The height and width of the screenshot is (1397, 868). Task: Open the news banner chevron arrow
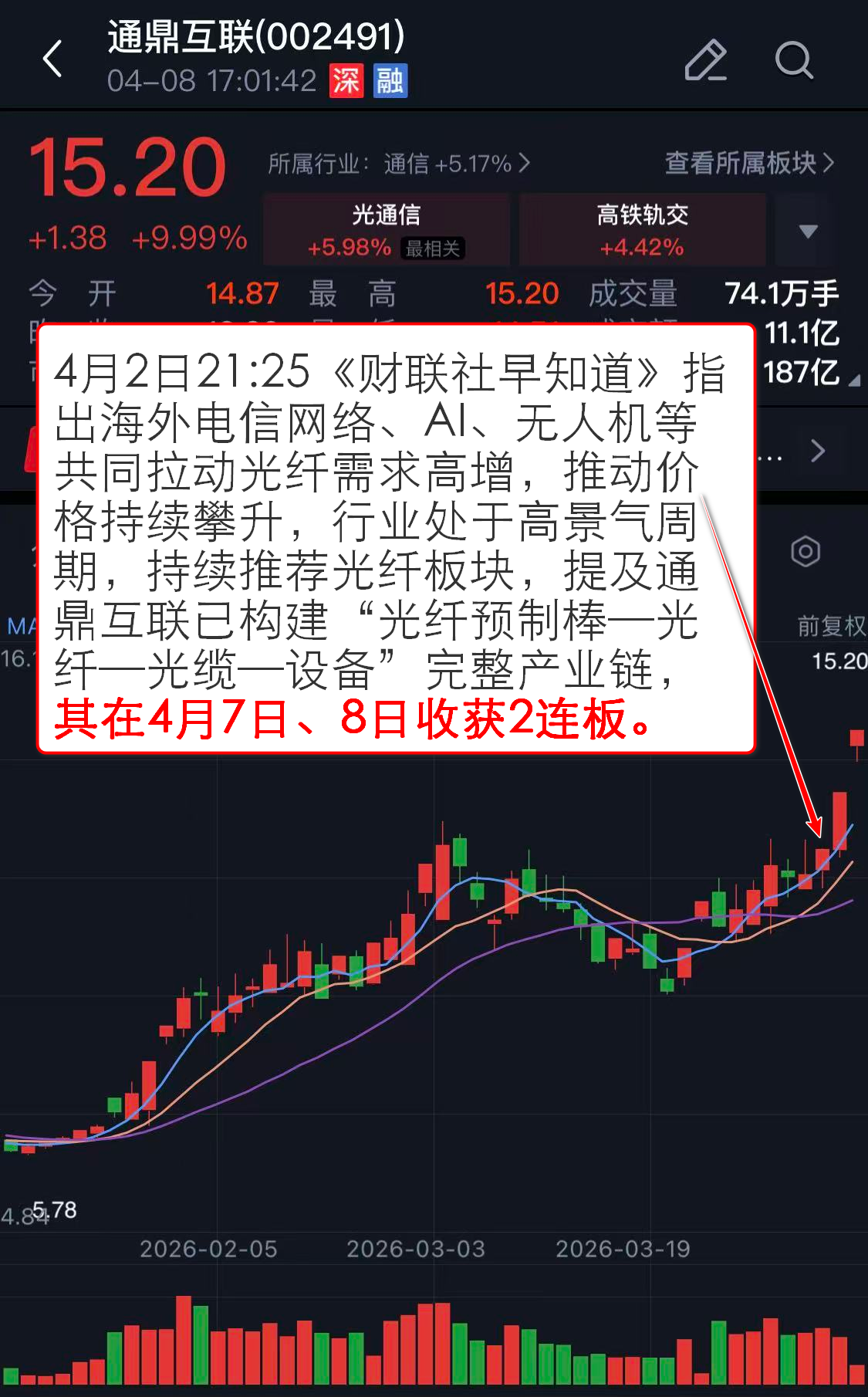(818, 450)
